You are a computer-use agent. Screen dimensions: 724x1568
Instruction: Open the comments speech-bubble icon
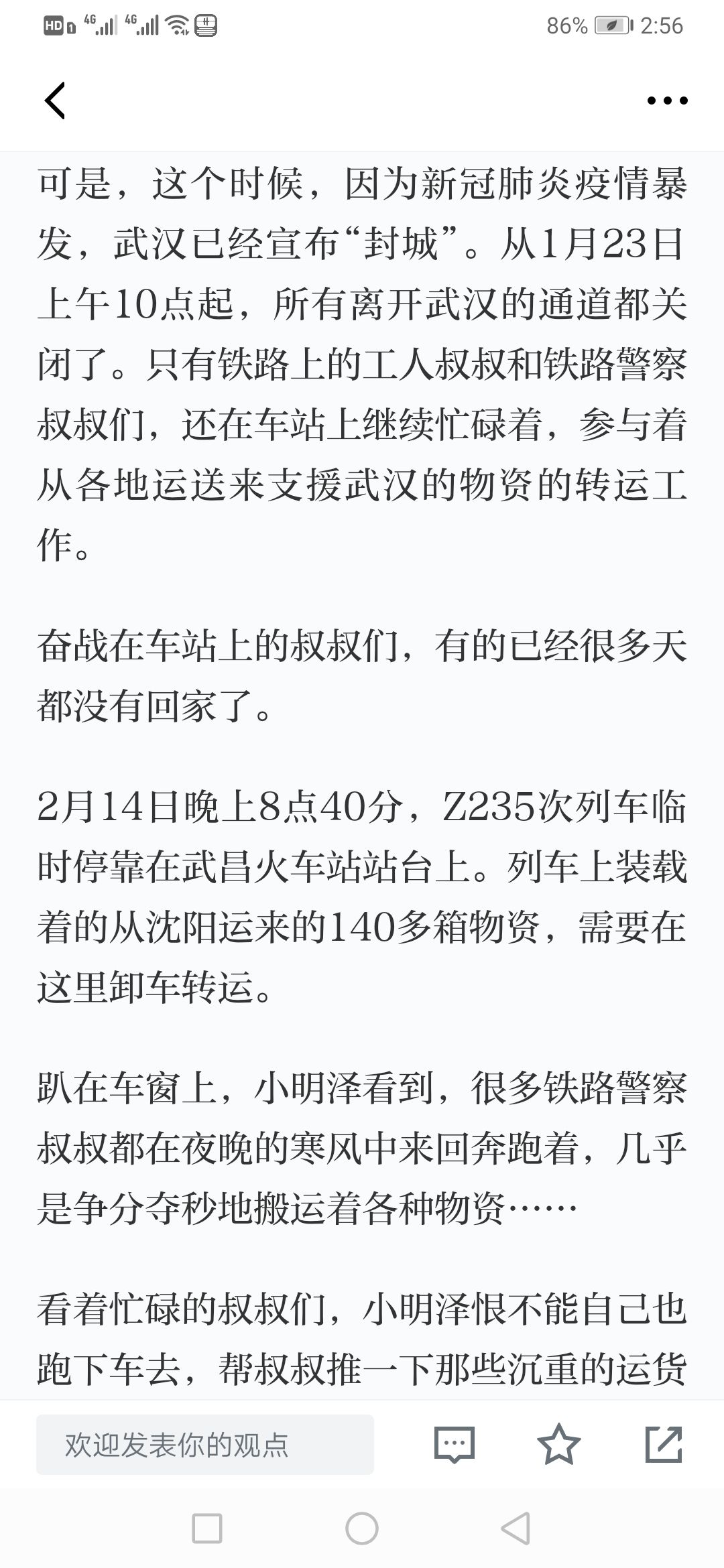tap(455, 1445)
